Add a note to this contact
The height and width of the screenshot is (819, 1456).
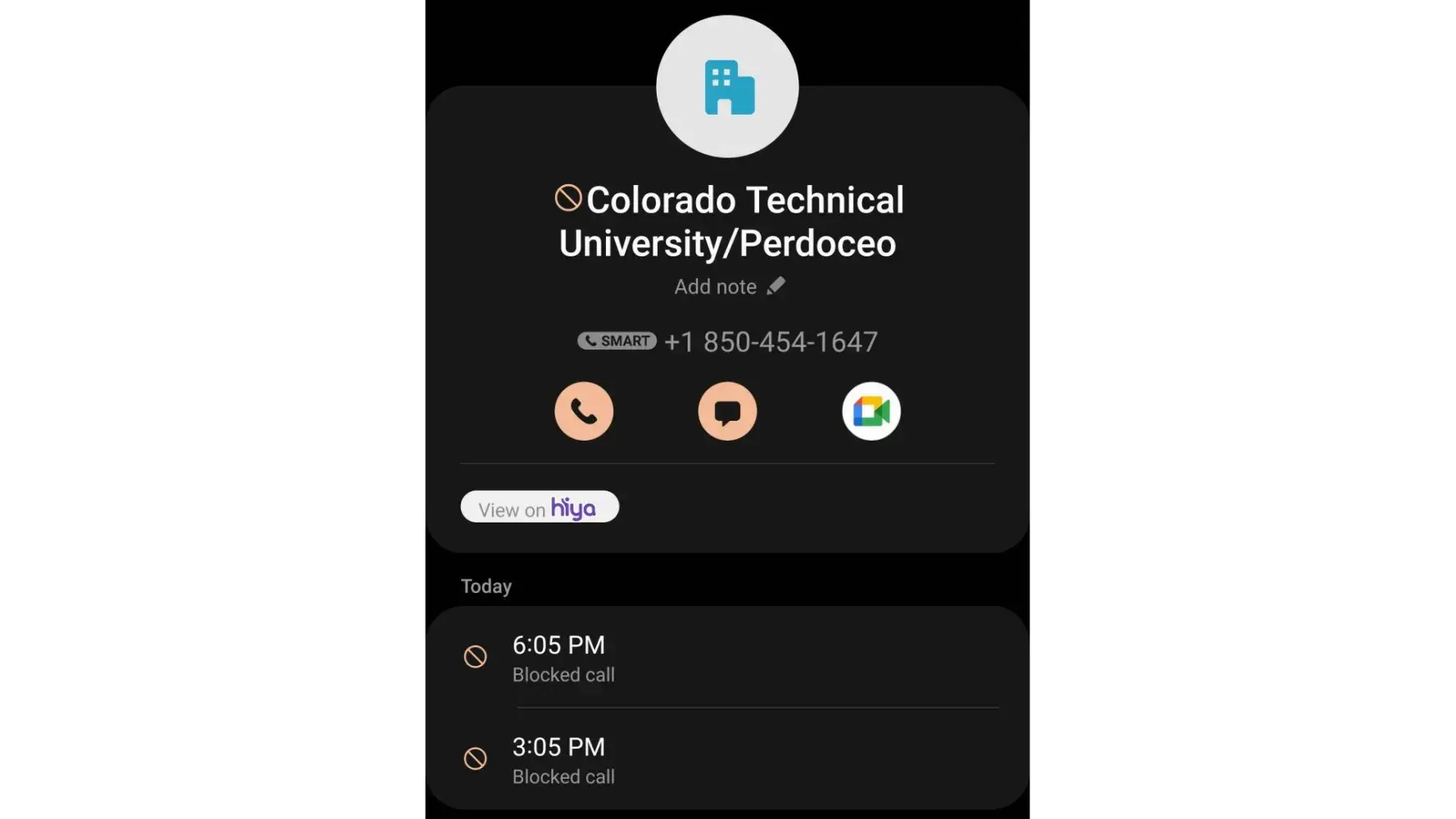729,287
